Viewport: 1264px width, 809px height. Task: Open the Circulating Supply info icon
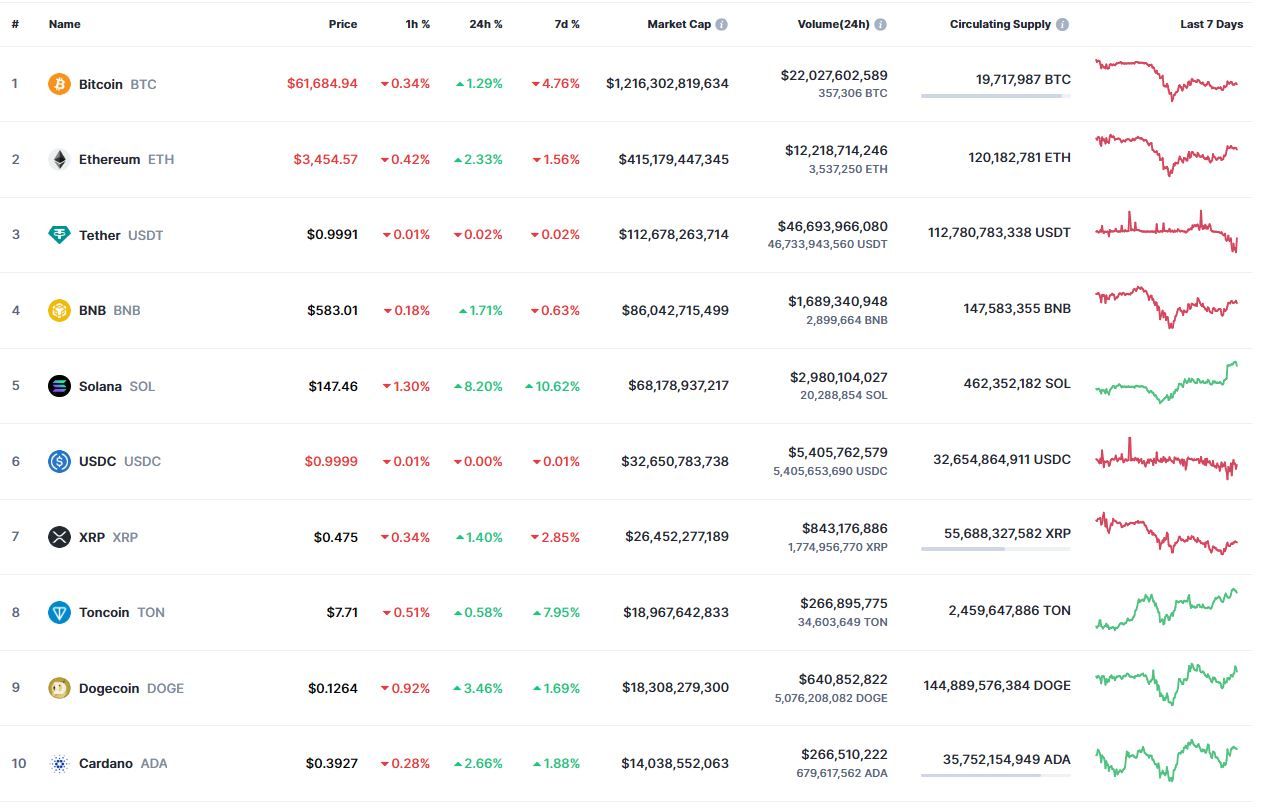(x=1062, y=24)
